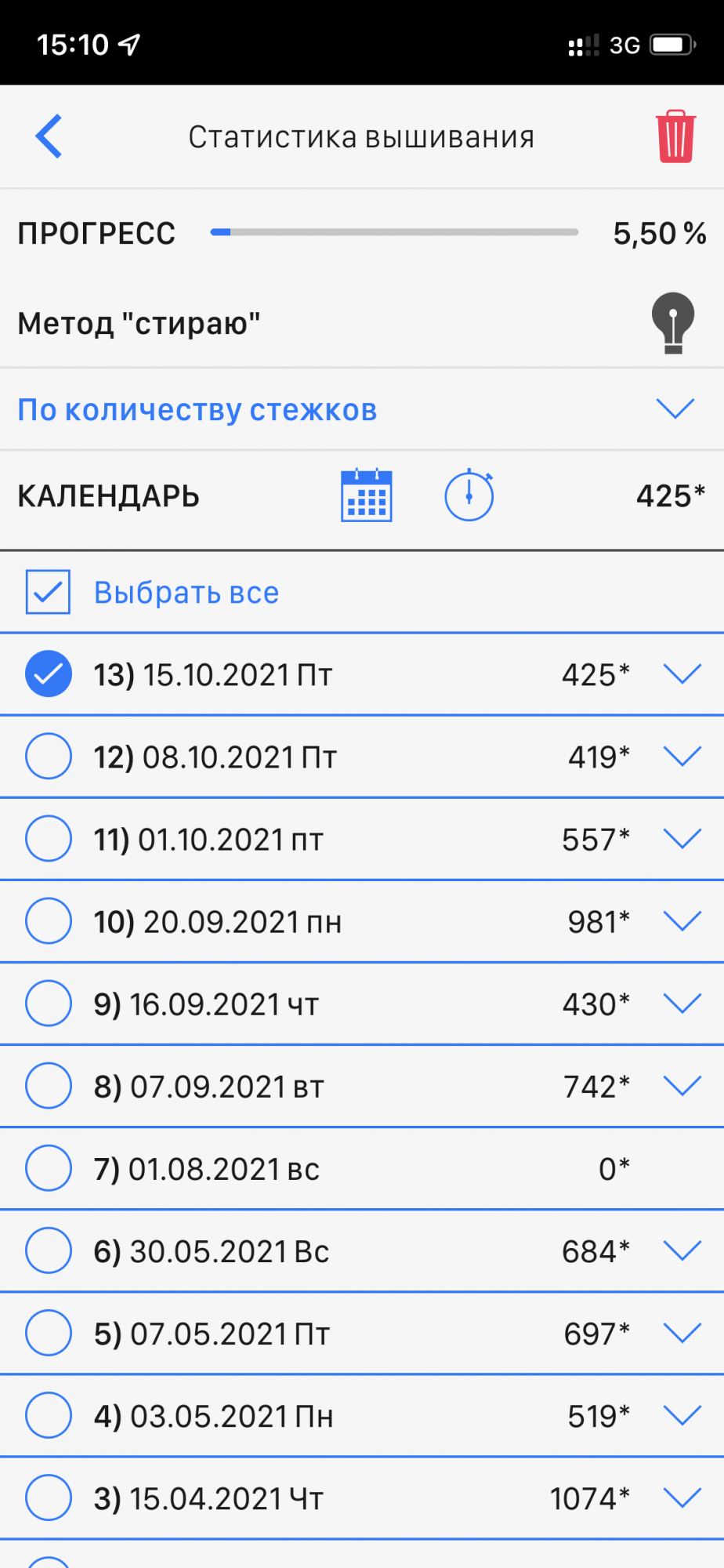Screen dimensions: 724x1568
Task: Select entry 10) 20.09.2021
Action: [x=49, y=921]
